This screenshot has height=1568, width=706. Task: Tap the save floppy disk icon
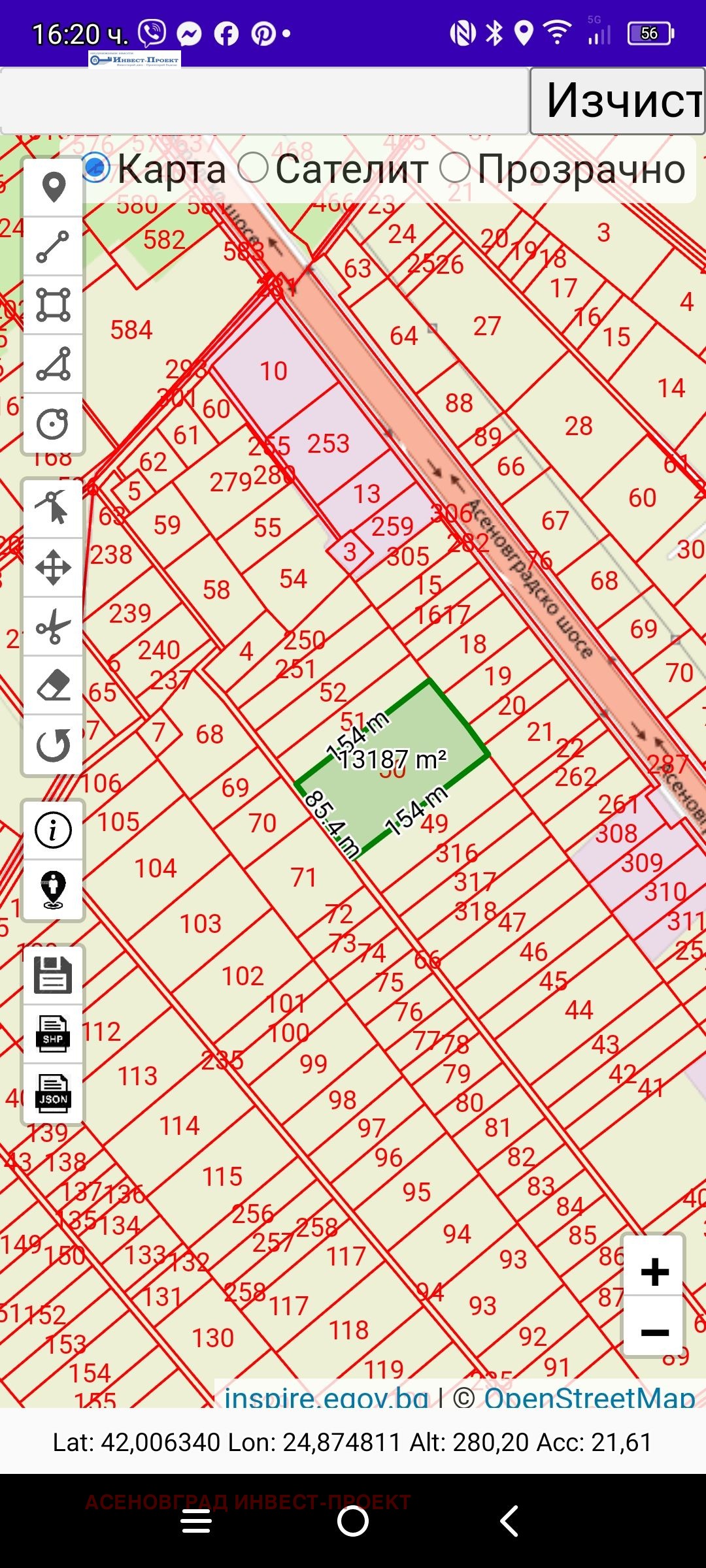[53, 975]
